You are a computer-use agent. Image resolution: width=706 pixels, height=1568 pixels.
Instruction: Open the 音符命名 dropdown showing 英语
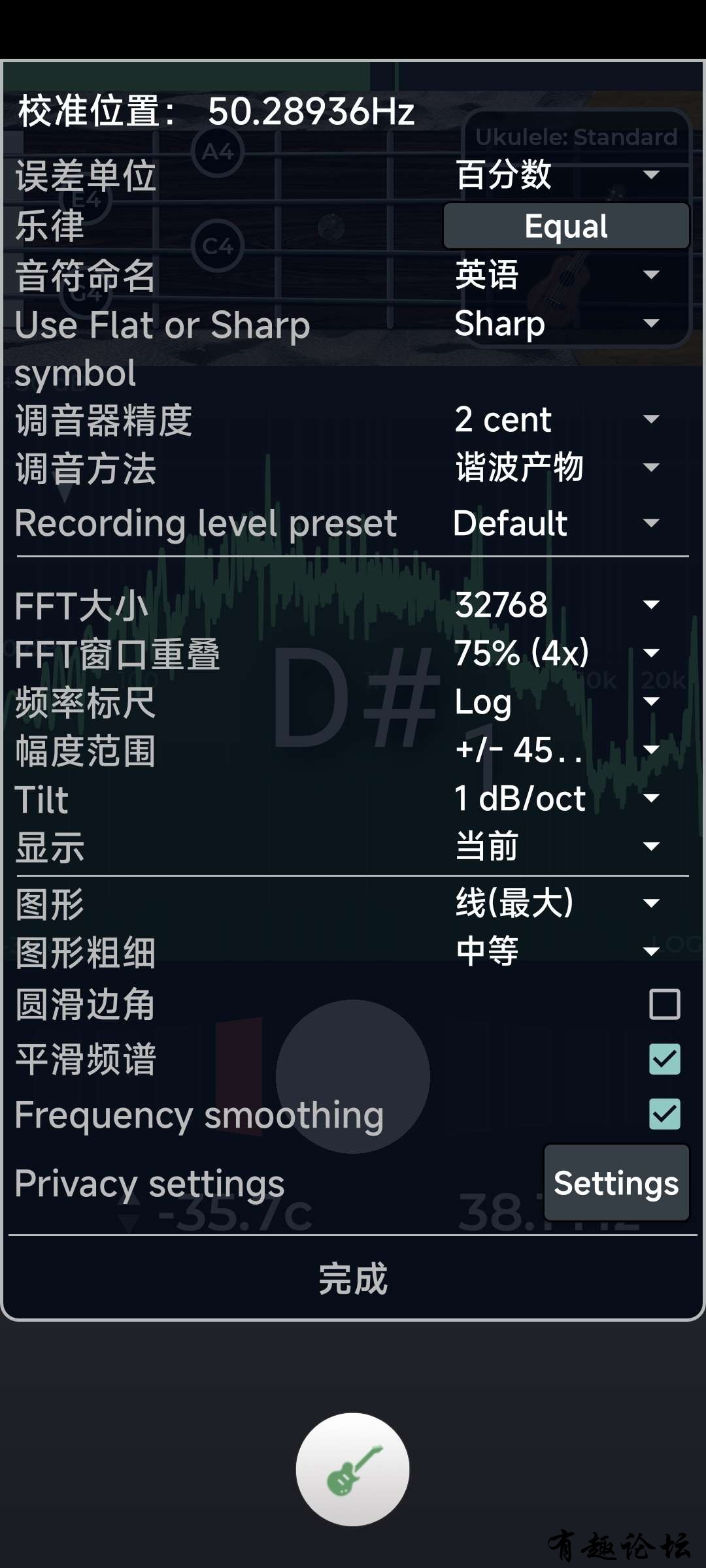tap(559, 274)
